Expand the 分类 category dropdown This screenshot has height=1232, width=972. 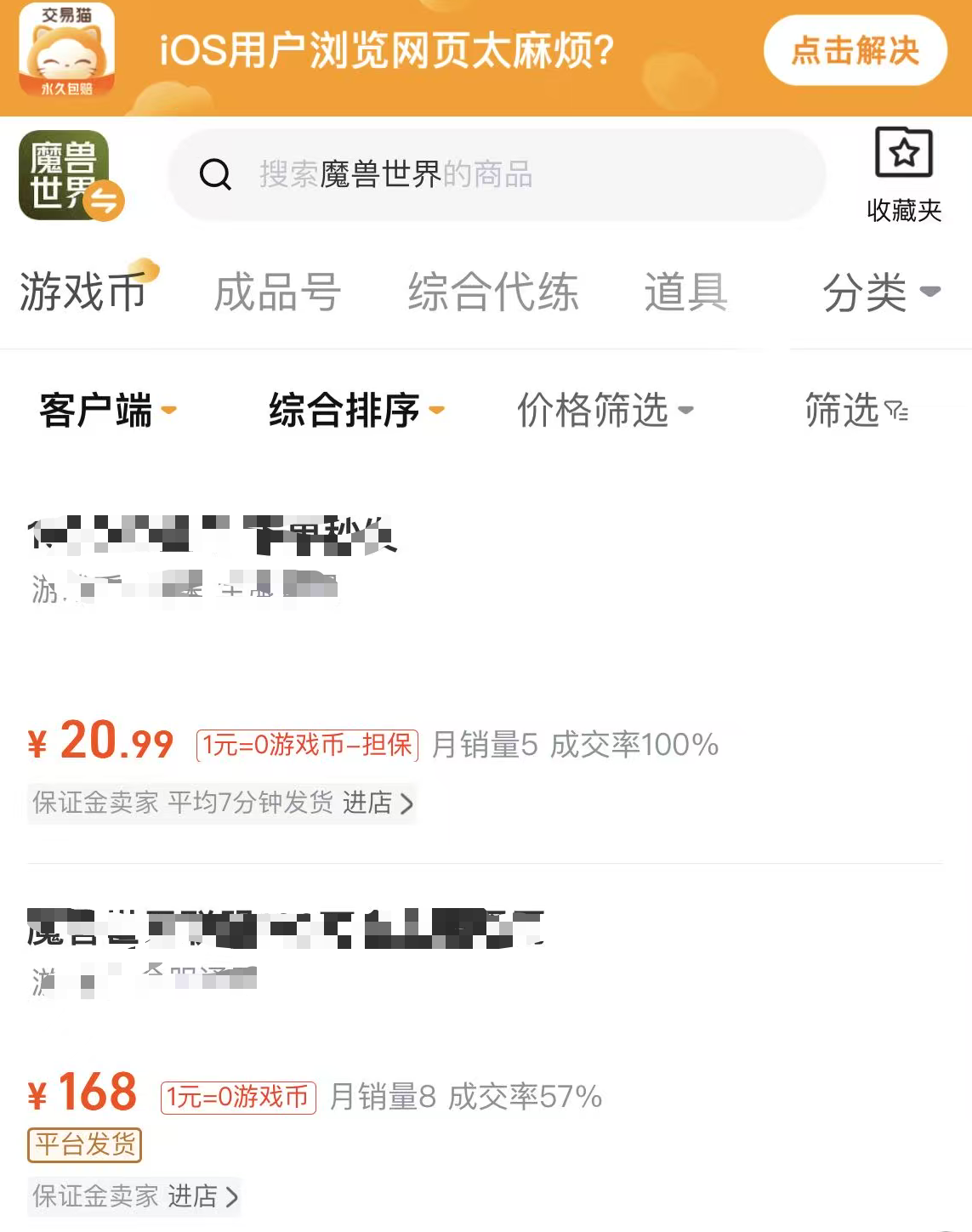(x=880, y=292)
